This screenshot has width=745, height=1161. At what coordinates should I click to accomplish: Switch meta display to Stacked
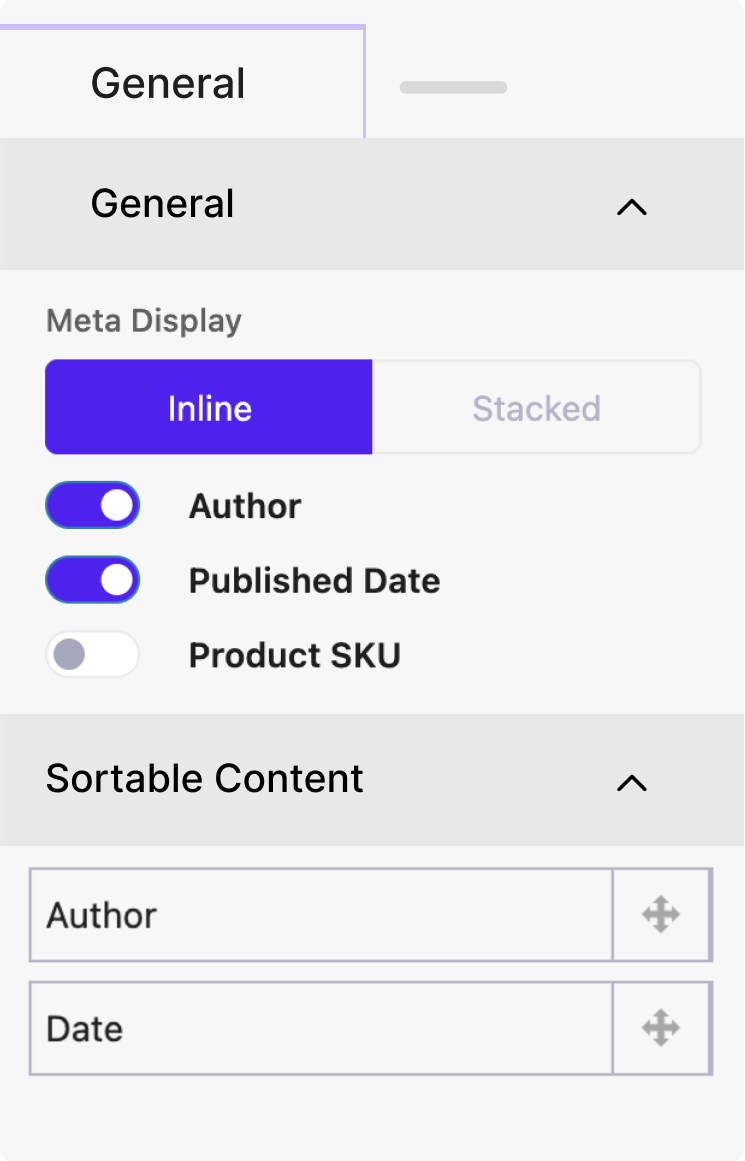[x=536, y=408]
